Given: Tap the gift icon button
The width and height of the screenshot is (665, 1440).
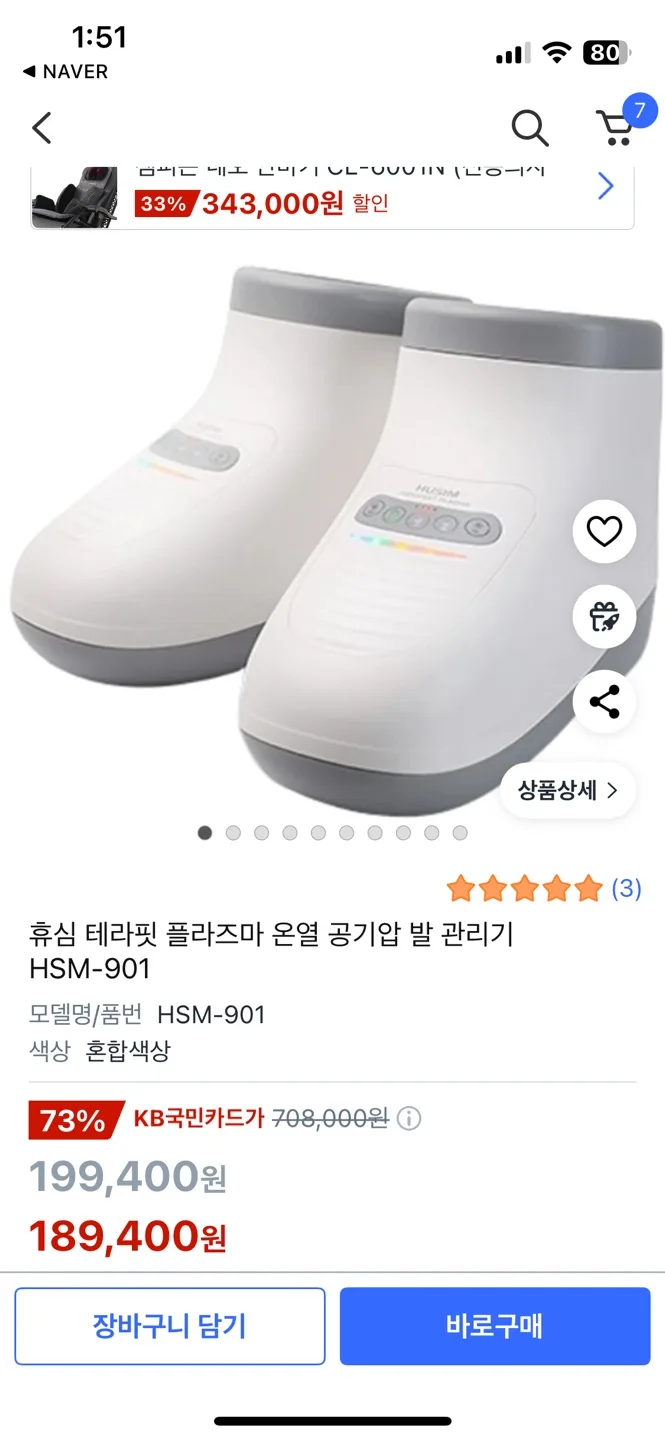Looking at the screenshot, I should 604,617.
